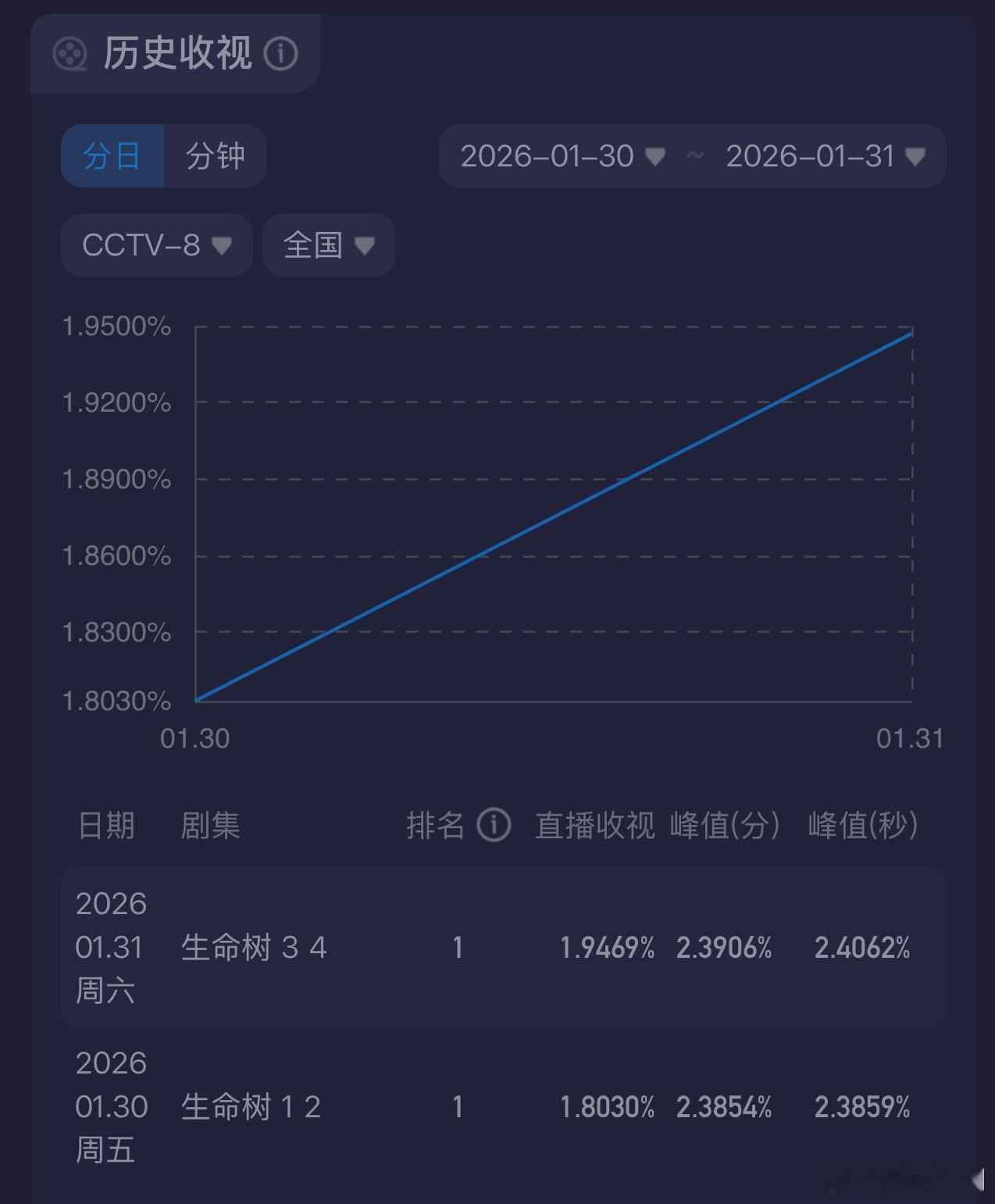Open the info tooltip next to 历史收视 title
995x1204 pixels.
pyautogui.click(x=283, y=55)
